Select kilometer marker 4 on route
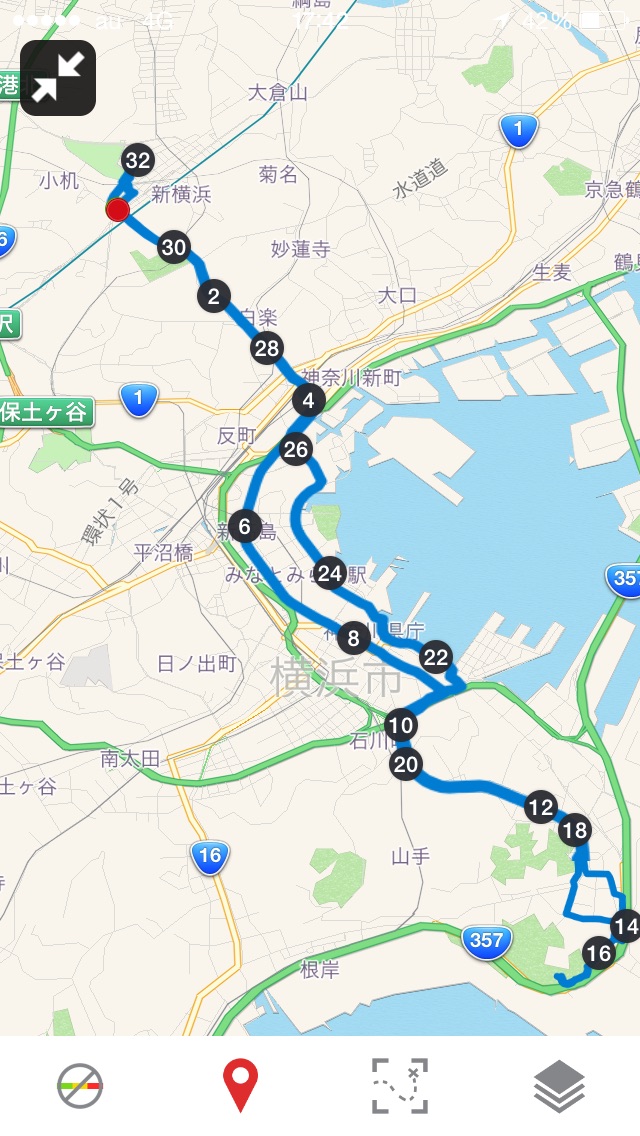 (309, 402)
